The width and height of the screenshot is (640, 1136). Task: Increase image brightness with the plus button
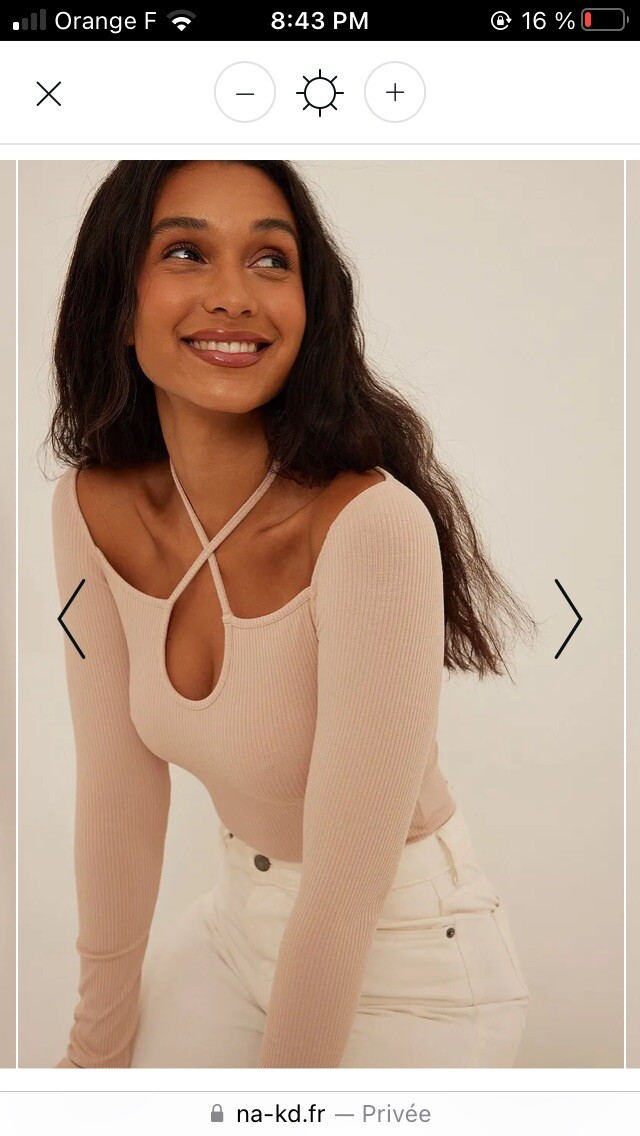click(x=395, y=93)
